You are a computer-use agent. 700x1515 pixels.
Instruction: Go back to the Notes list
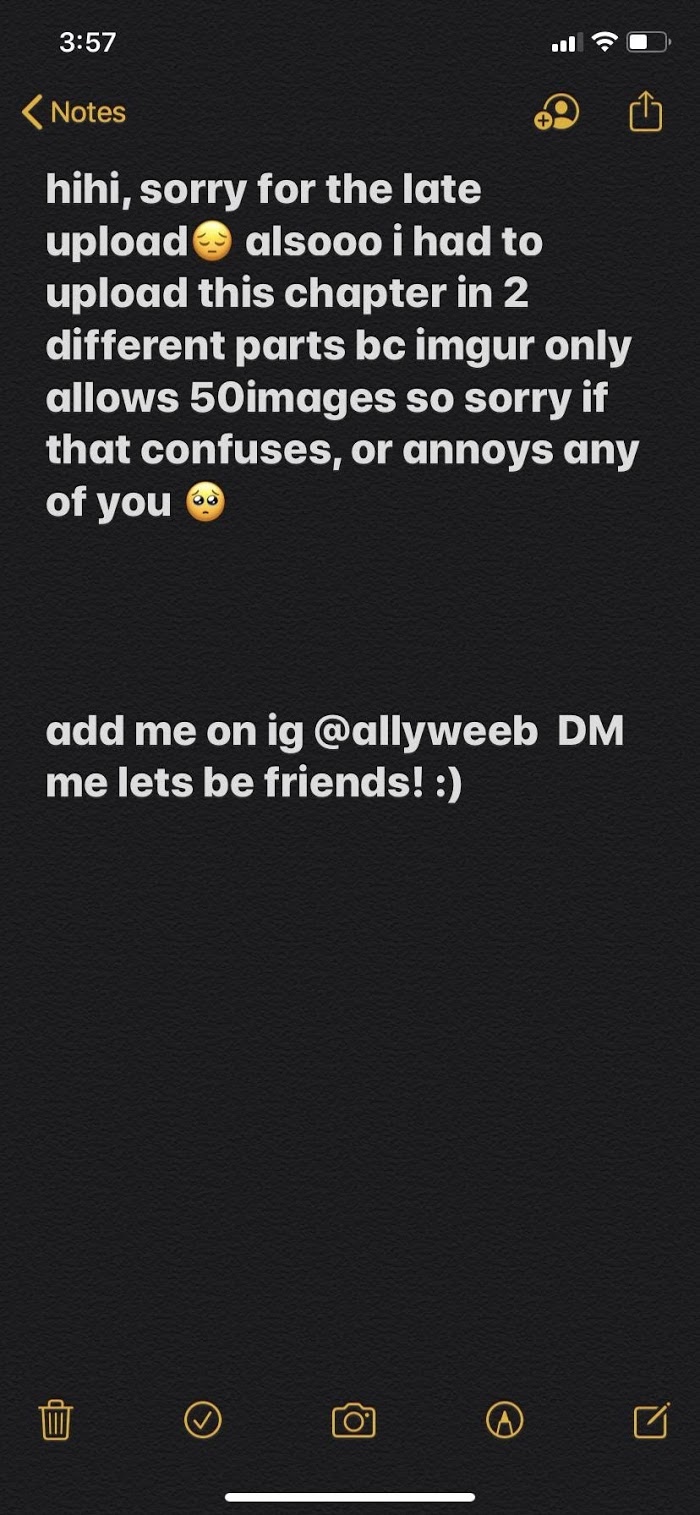(74, 112)
